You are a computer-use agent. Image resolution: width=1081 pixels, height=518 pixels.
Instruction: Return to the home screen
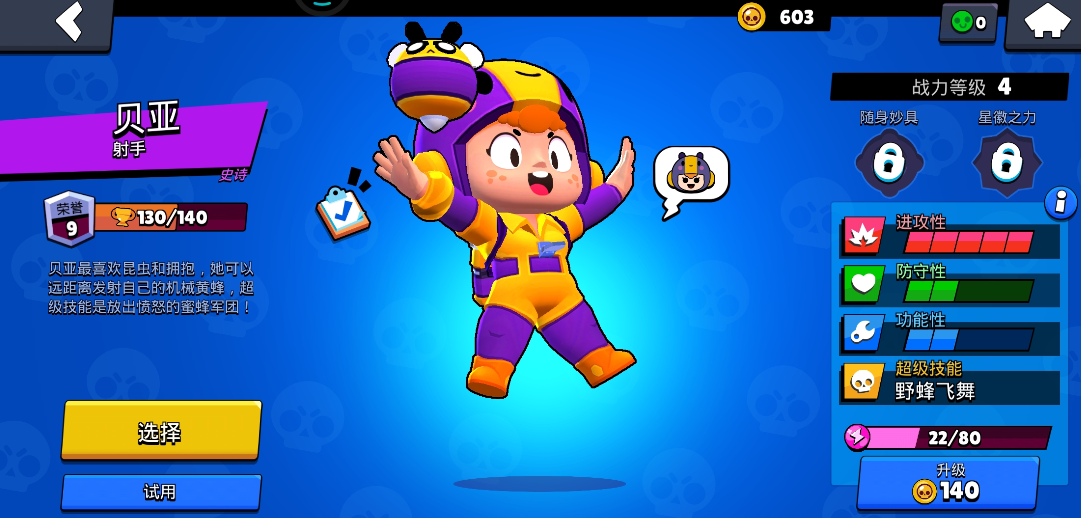[1046, 23]
